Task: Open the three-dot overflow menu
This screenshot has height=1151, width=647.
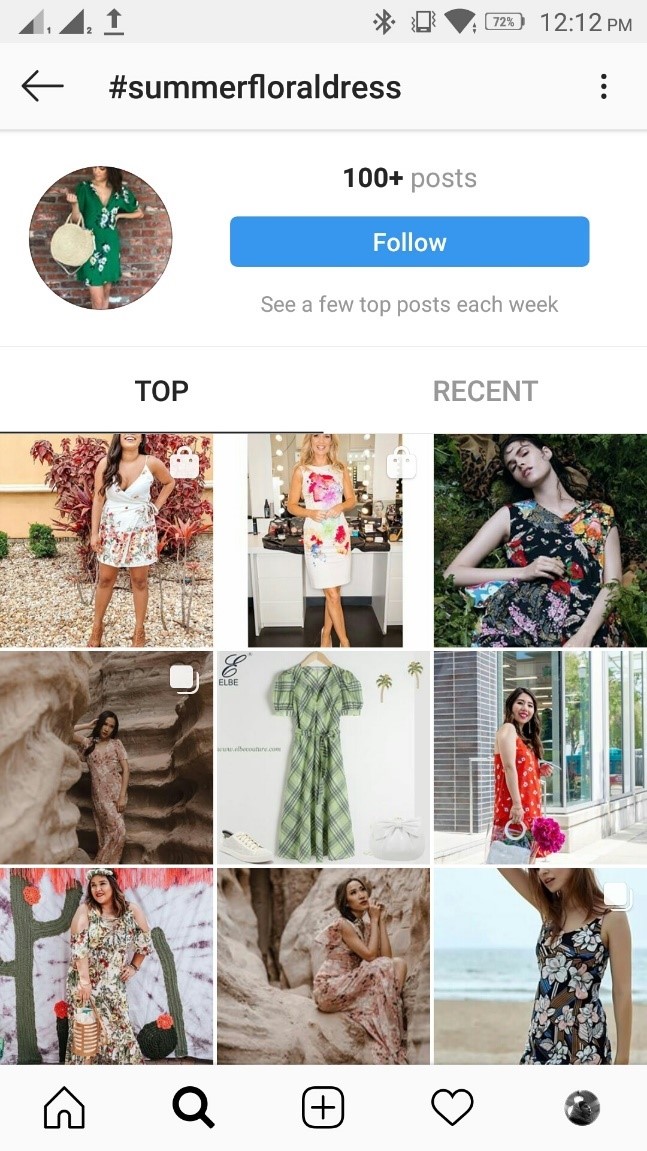Action: (604, 87)
